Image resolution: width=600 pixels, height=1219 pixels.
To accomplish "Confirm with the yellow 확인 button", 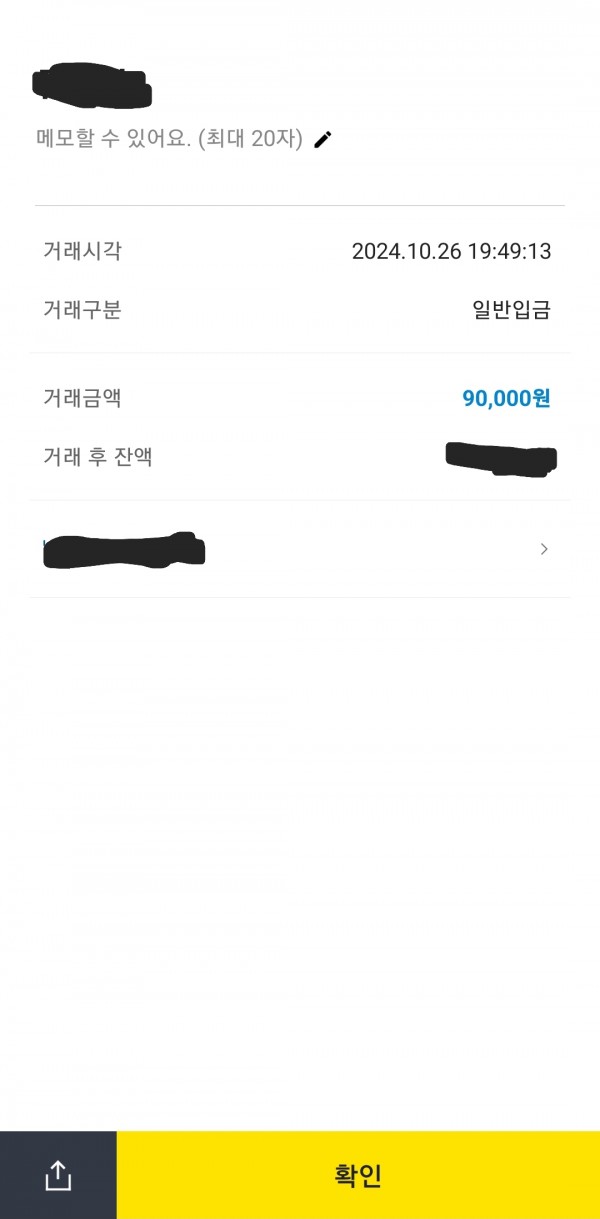I will (358, 1175).
